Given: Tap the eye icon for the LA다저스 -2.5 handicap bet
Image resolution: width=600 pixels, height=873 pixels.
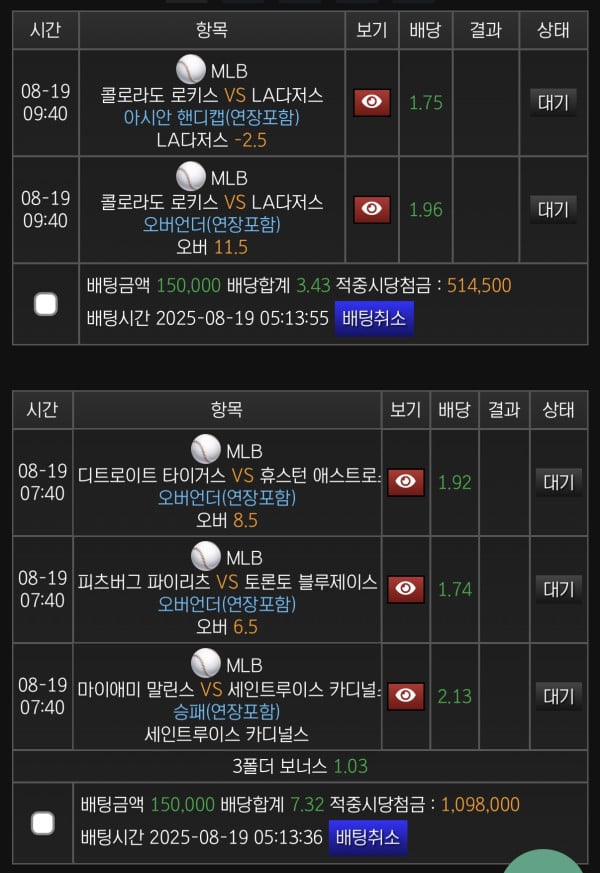Looking at the screenshot, I should point(371,102).
